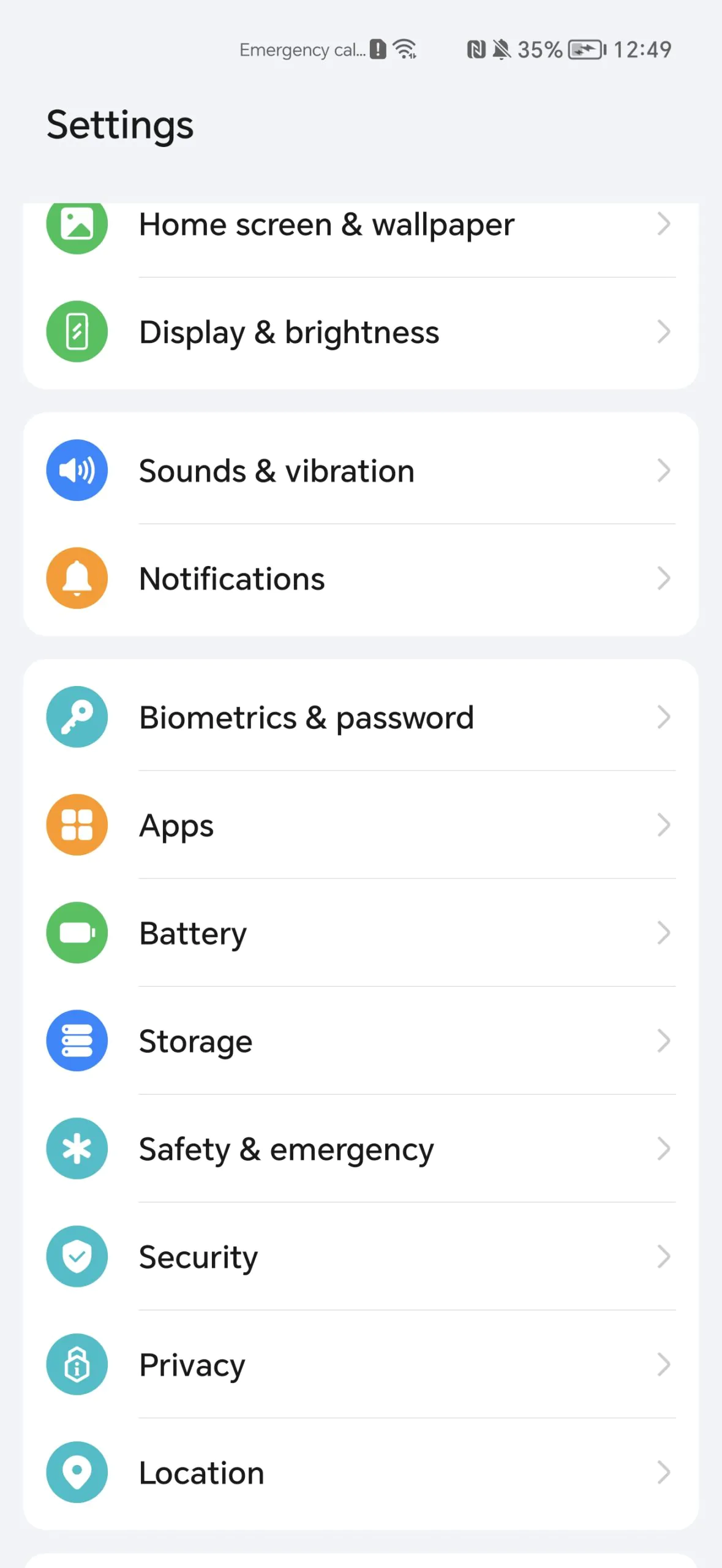Viewport: 722px width, 1568px height.
Task: Tap the Location settings row
Action: 361,1472
